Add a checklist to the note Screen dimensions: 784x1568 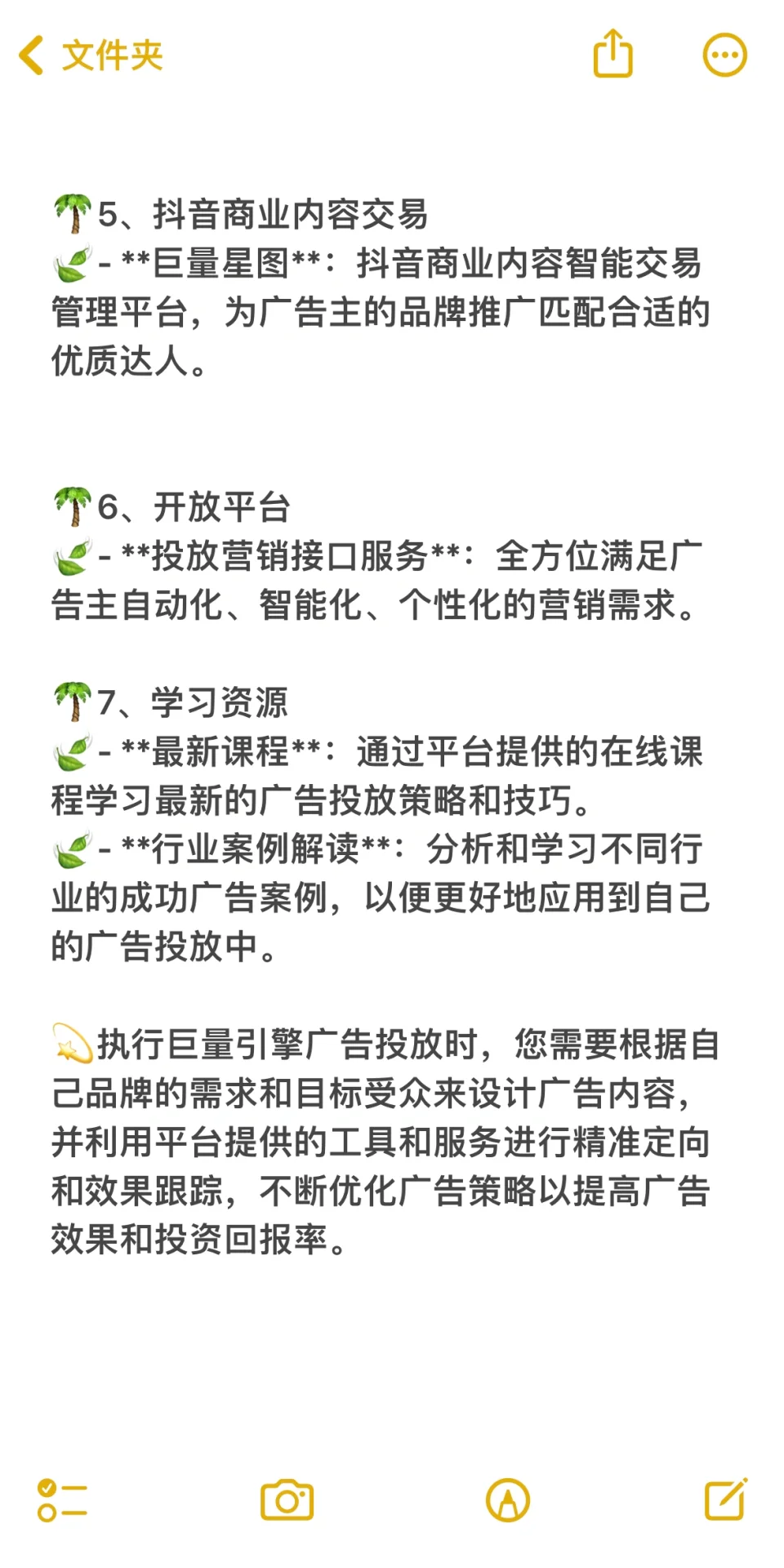(62, 1500)
